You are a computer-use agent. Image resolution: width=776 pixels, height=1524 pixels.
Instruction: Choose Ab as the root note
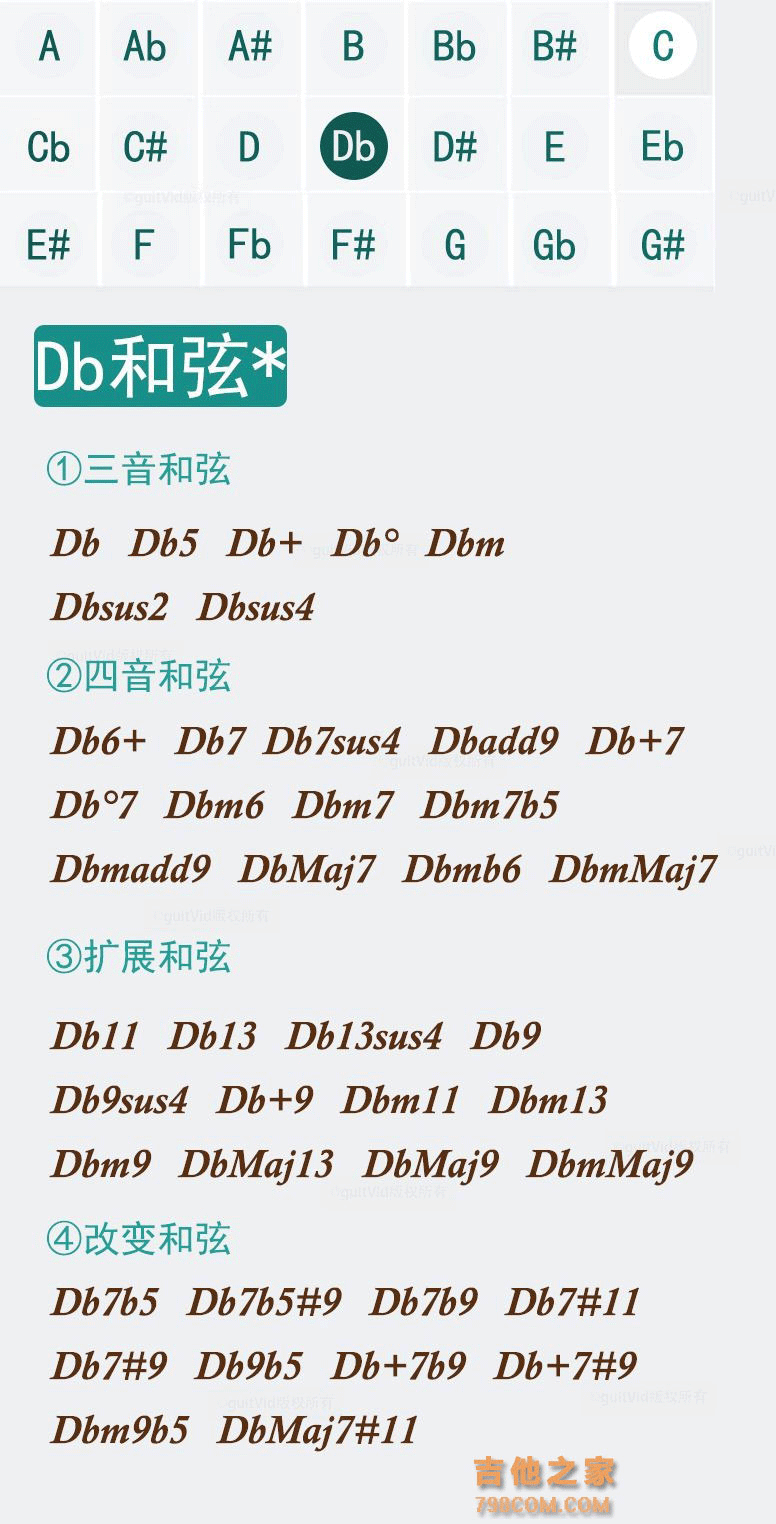(x=145, y=46)
